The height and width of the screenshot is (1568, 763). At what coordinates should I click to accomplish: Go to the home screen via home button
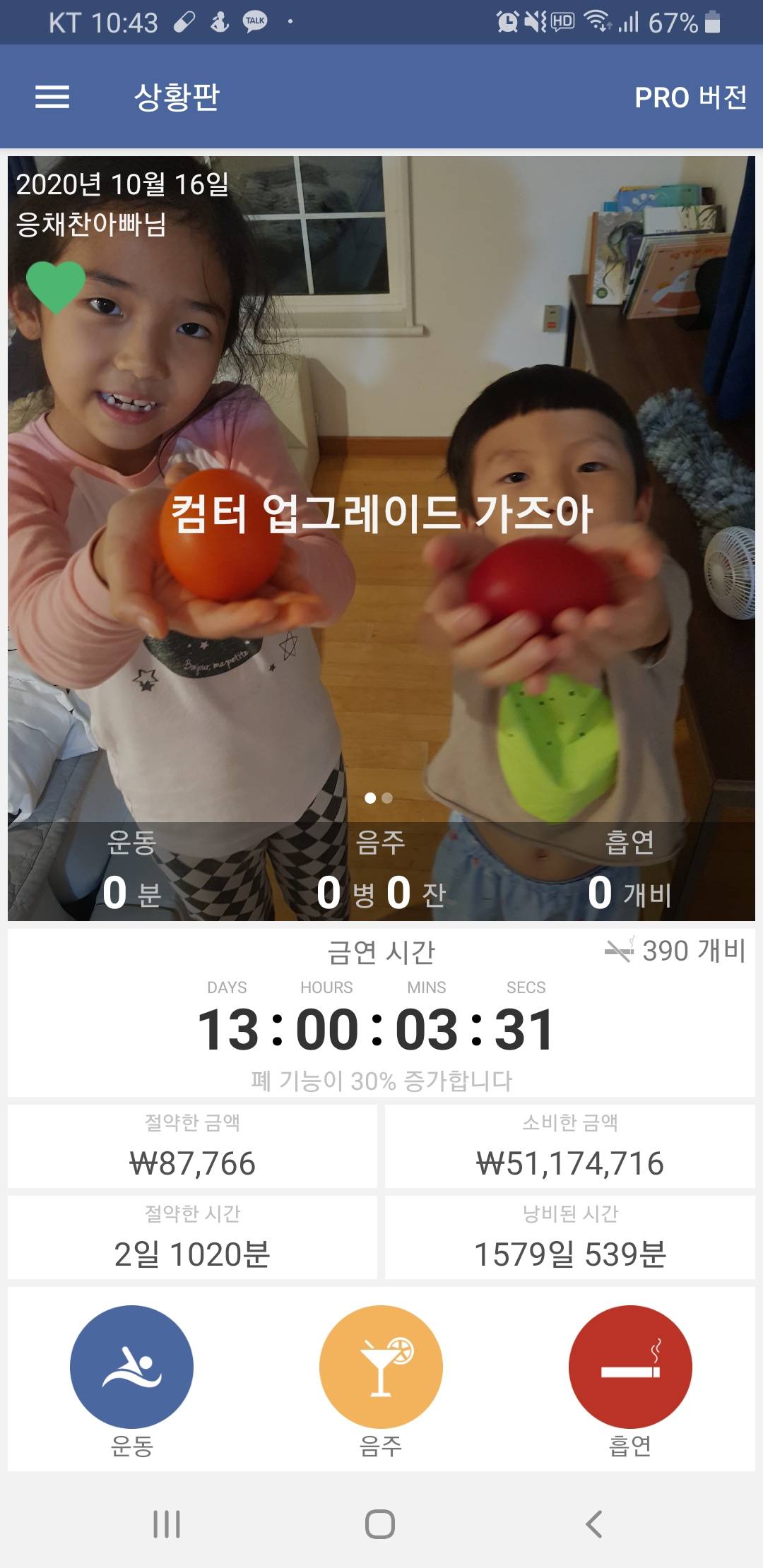[x=380, y=1524]
